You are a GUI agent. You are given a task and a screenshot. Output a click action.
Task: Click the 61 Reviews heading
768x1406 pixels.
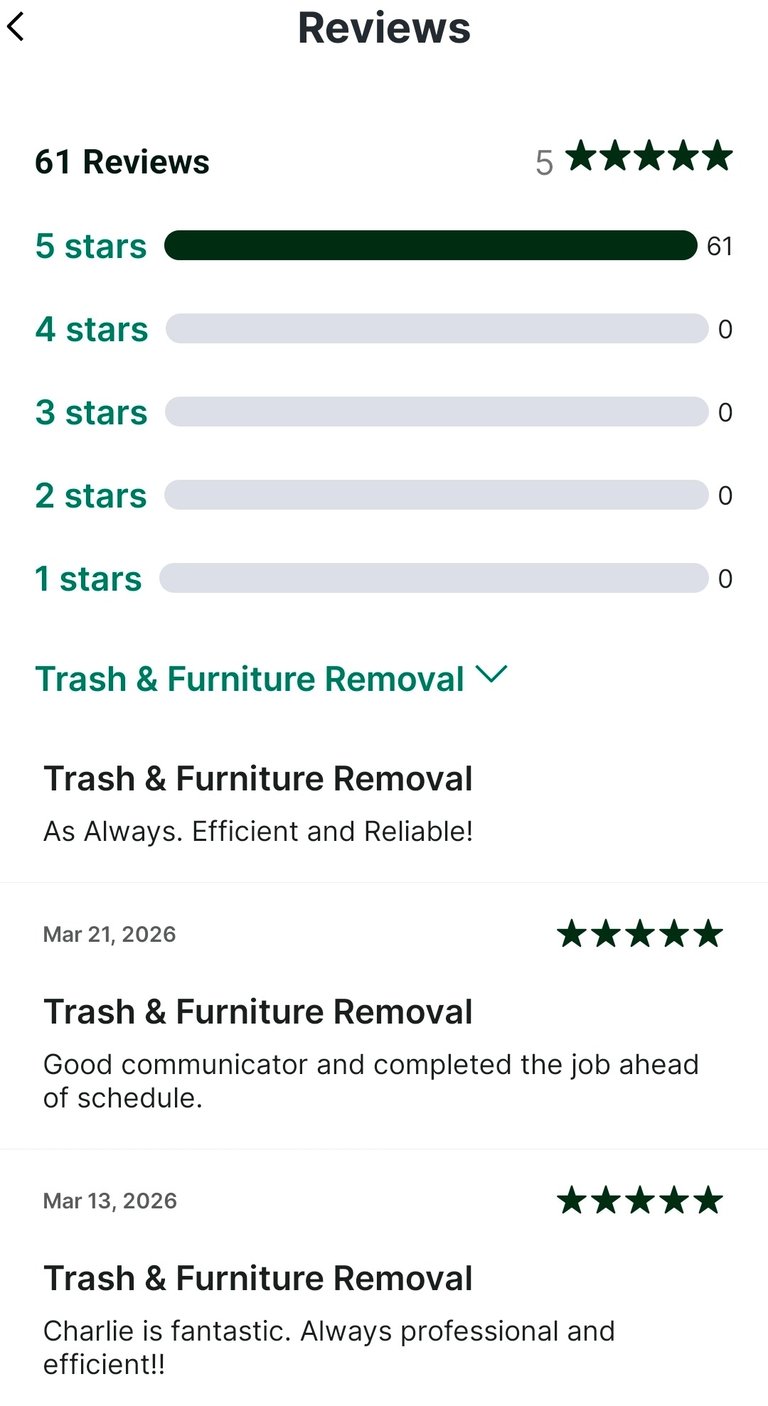(121, 161)
